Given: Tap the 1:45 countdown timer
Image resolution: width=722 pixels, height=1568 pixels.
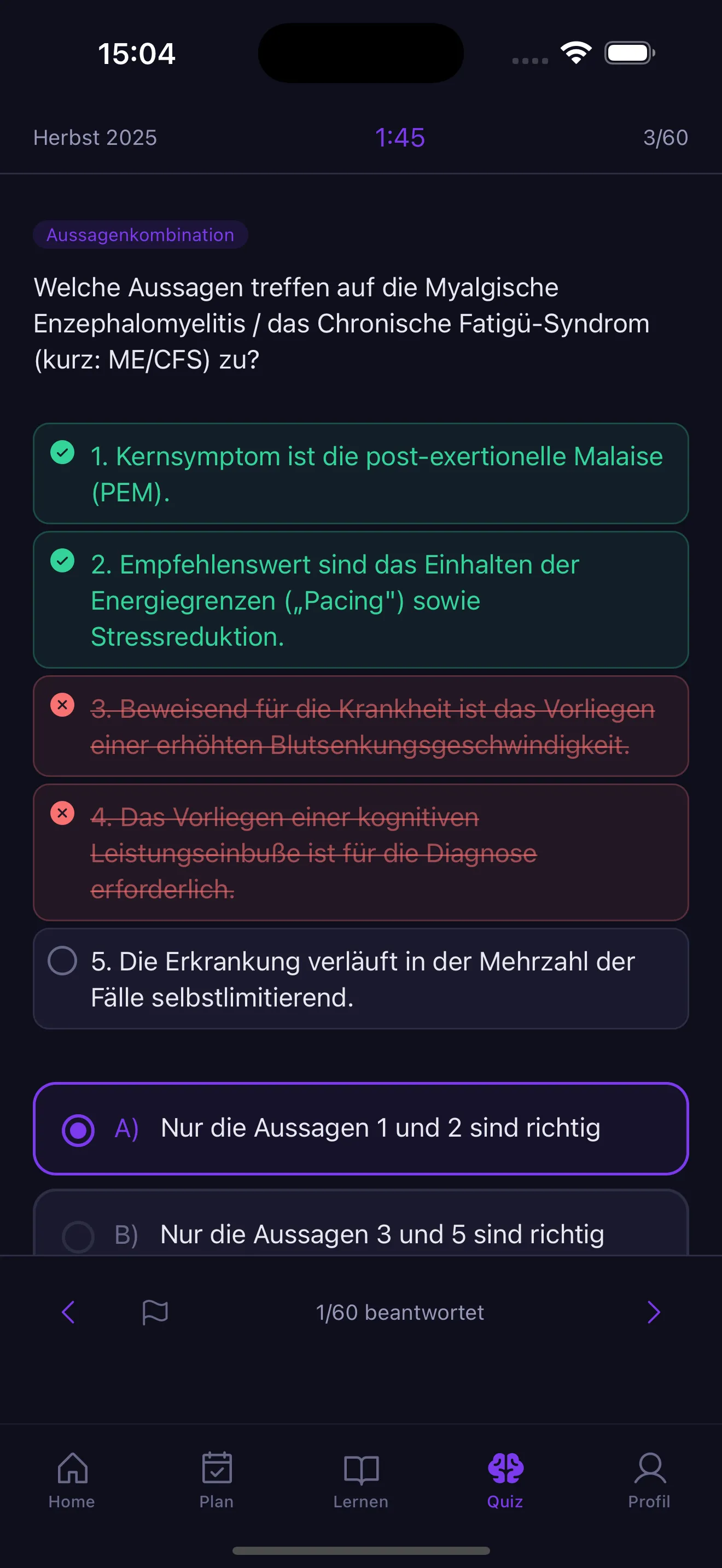Looking at the screenshot, I should coord(400,138).
